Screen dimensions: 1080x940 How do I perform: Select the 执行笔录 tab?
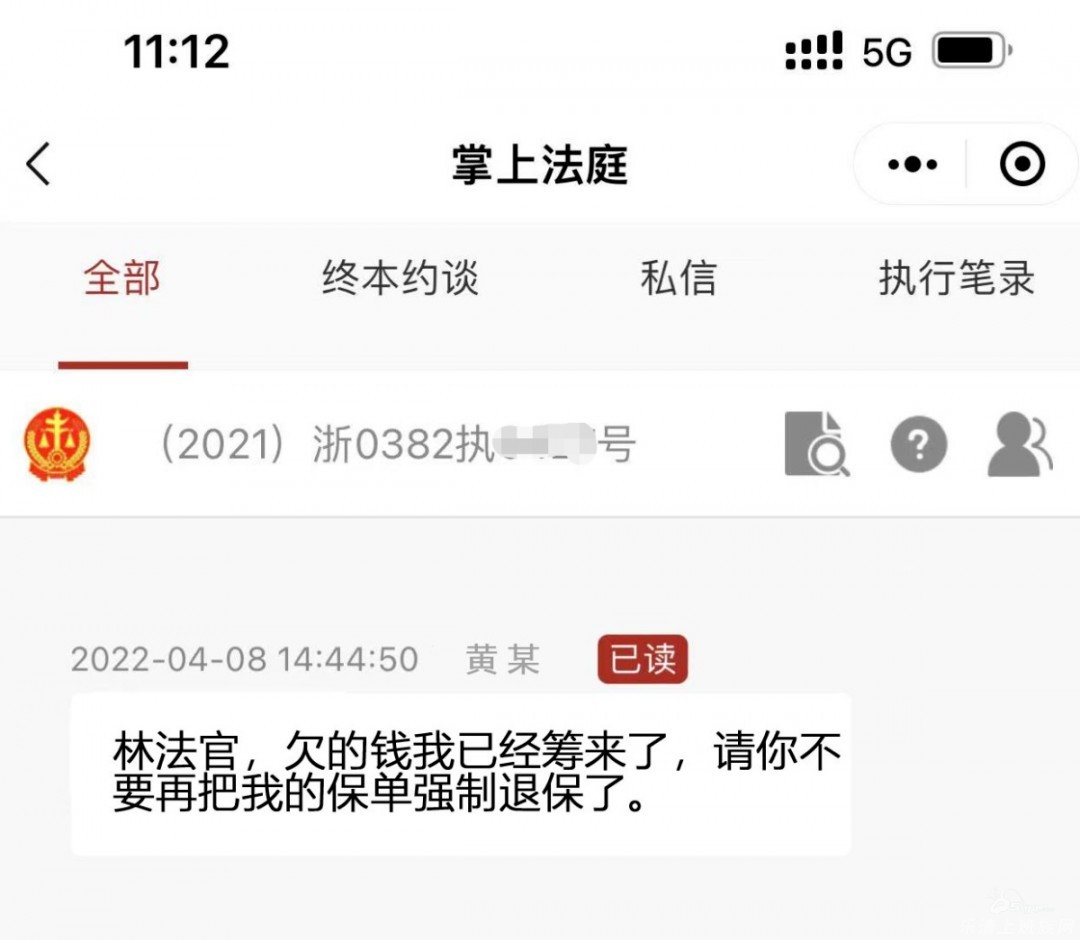956,278
